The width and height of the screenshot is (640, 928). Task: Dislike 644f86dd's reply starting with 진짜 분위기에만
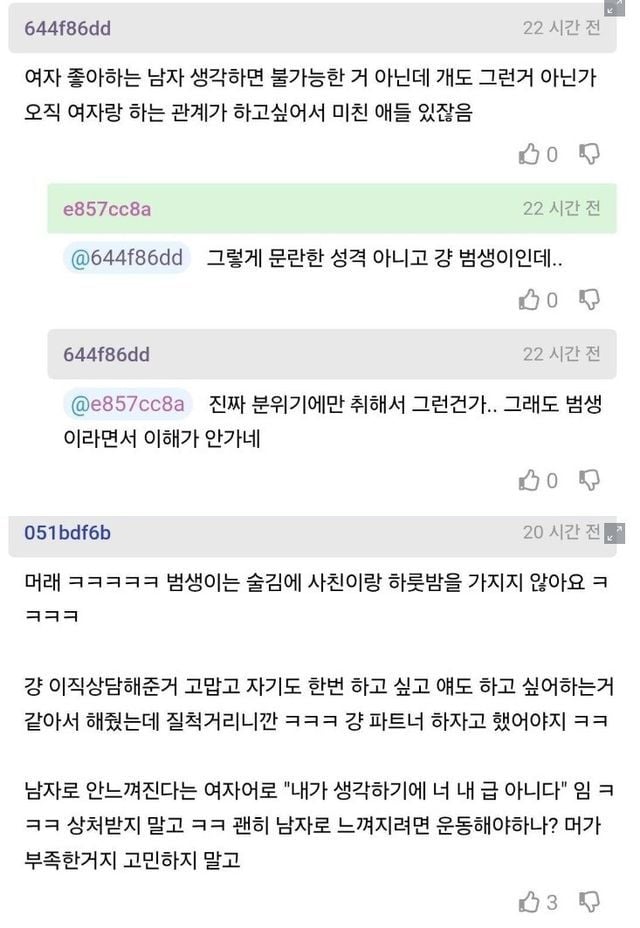pyautogui.click(x=590, y=481)
